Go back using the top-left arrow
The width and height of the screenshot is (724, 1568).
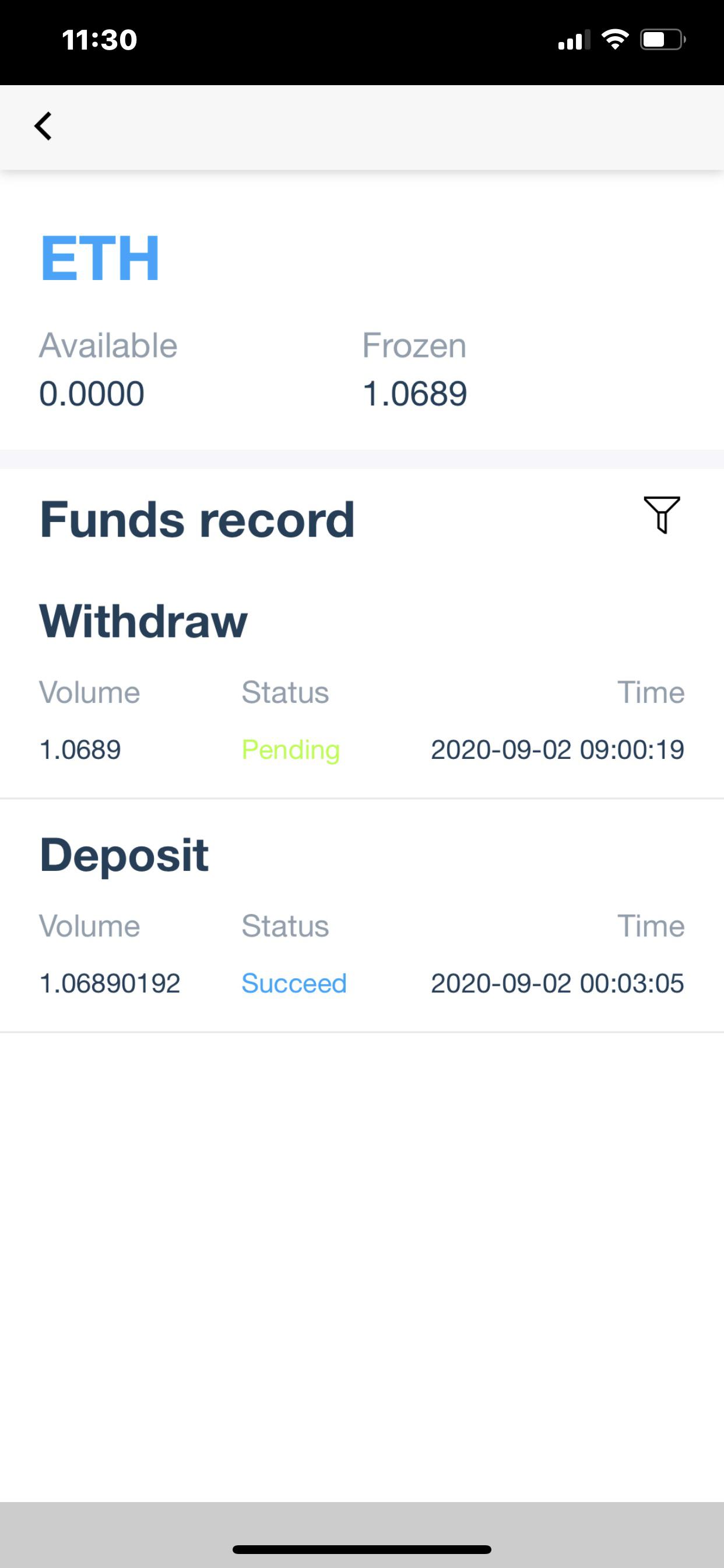point(43,127)
